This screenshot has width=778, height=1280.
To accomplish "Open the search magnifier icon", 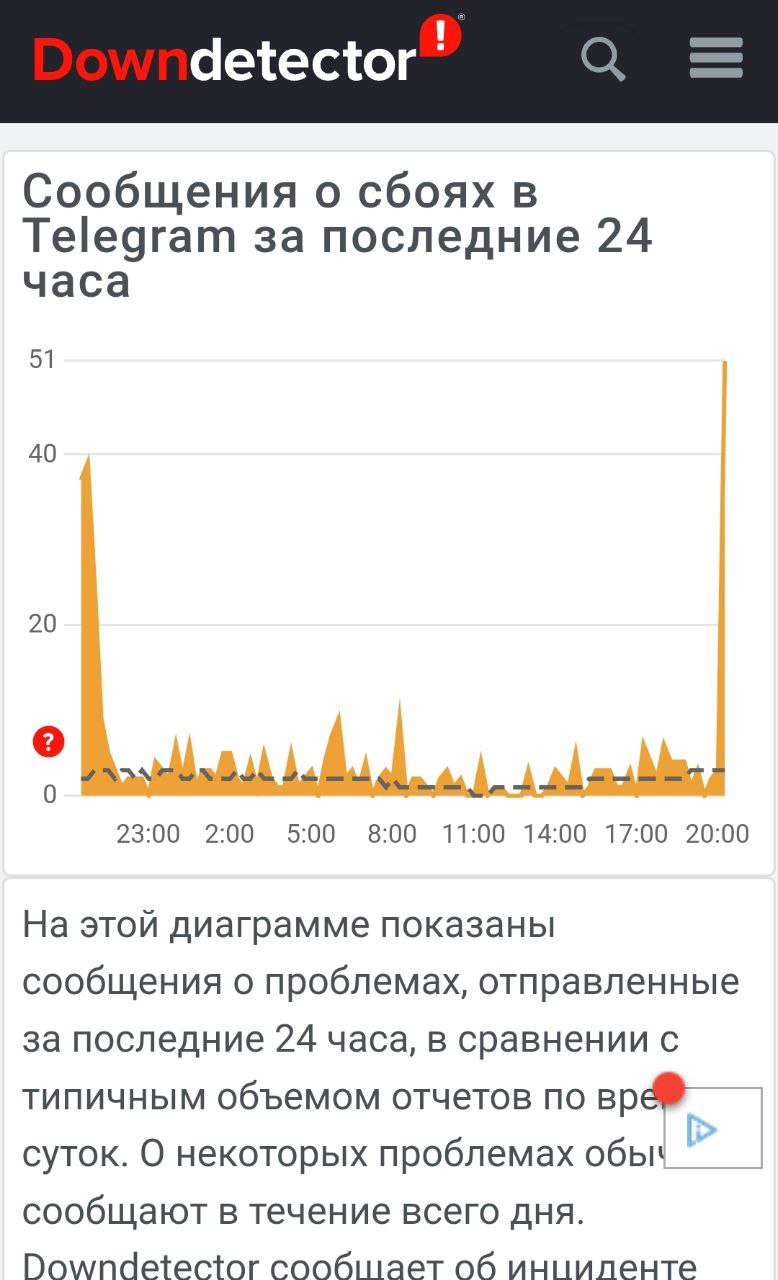I will click(x=603, y=58).
